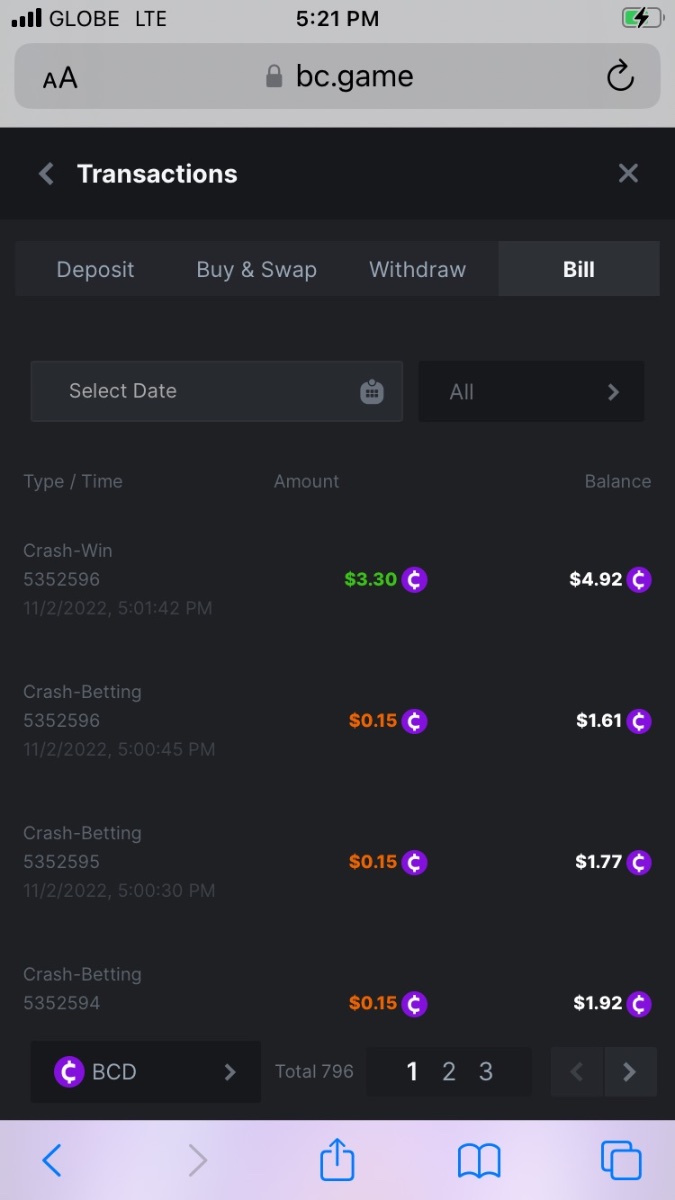Show open Safari tabs

[620, 1160]
